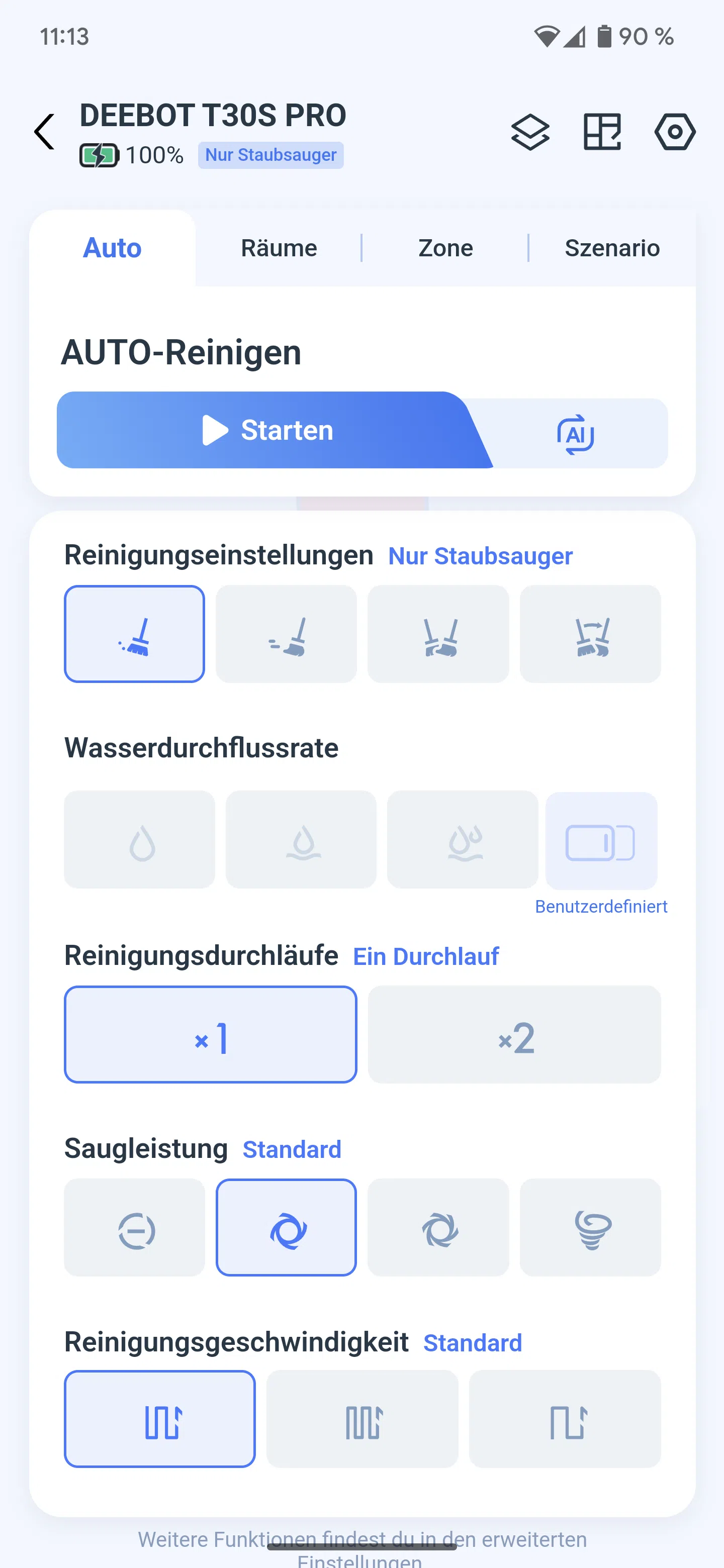The height and width of the screenshot is (1568, 724).
Task: Set cleaning passes to ×2
Action: [x=514, y=1035]
